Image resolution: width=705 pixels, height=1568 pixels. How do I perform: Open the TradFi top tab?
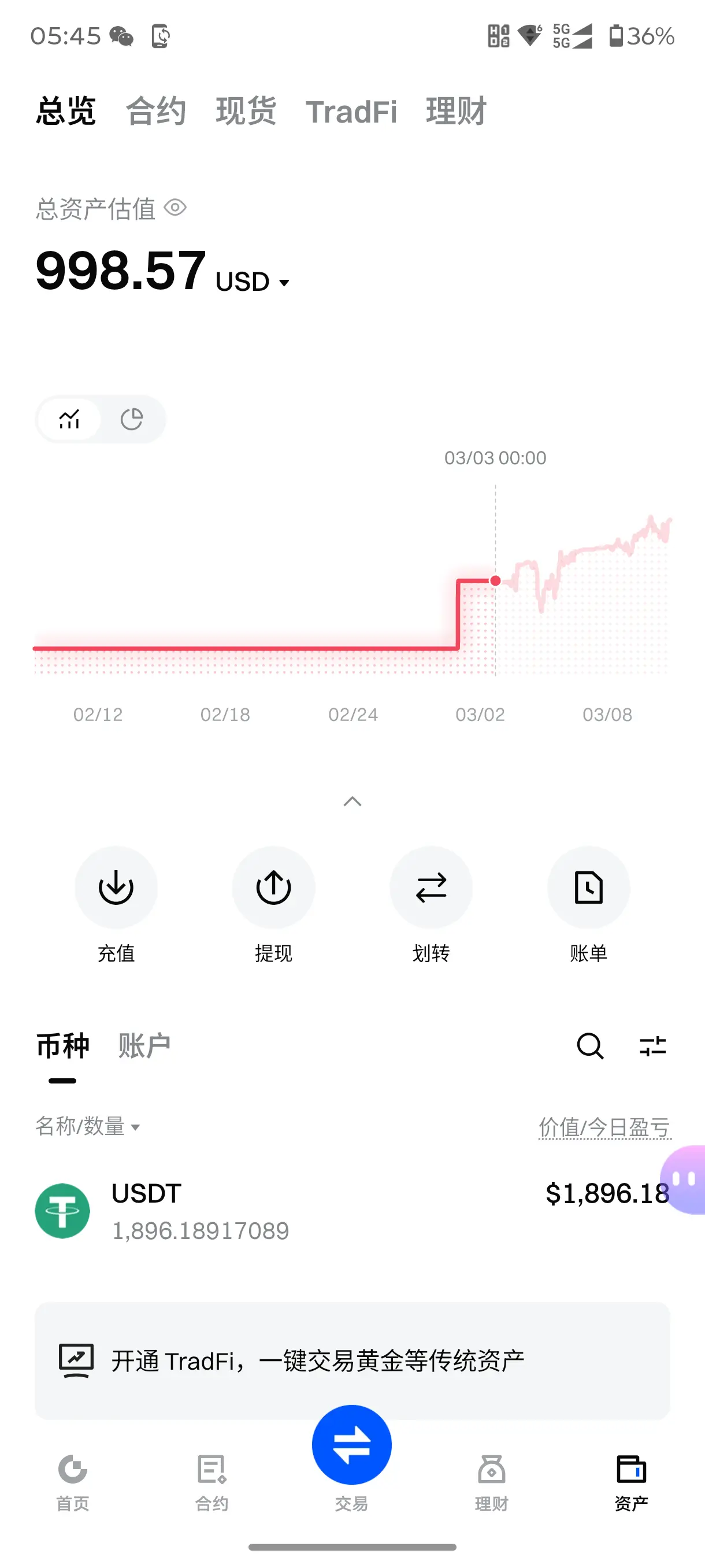point(351,112)
